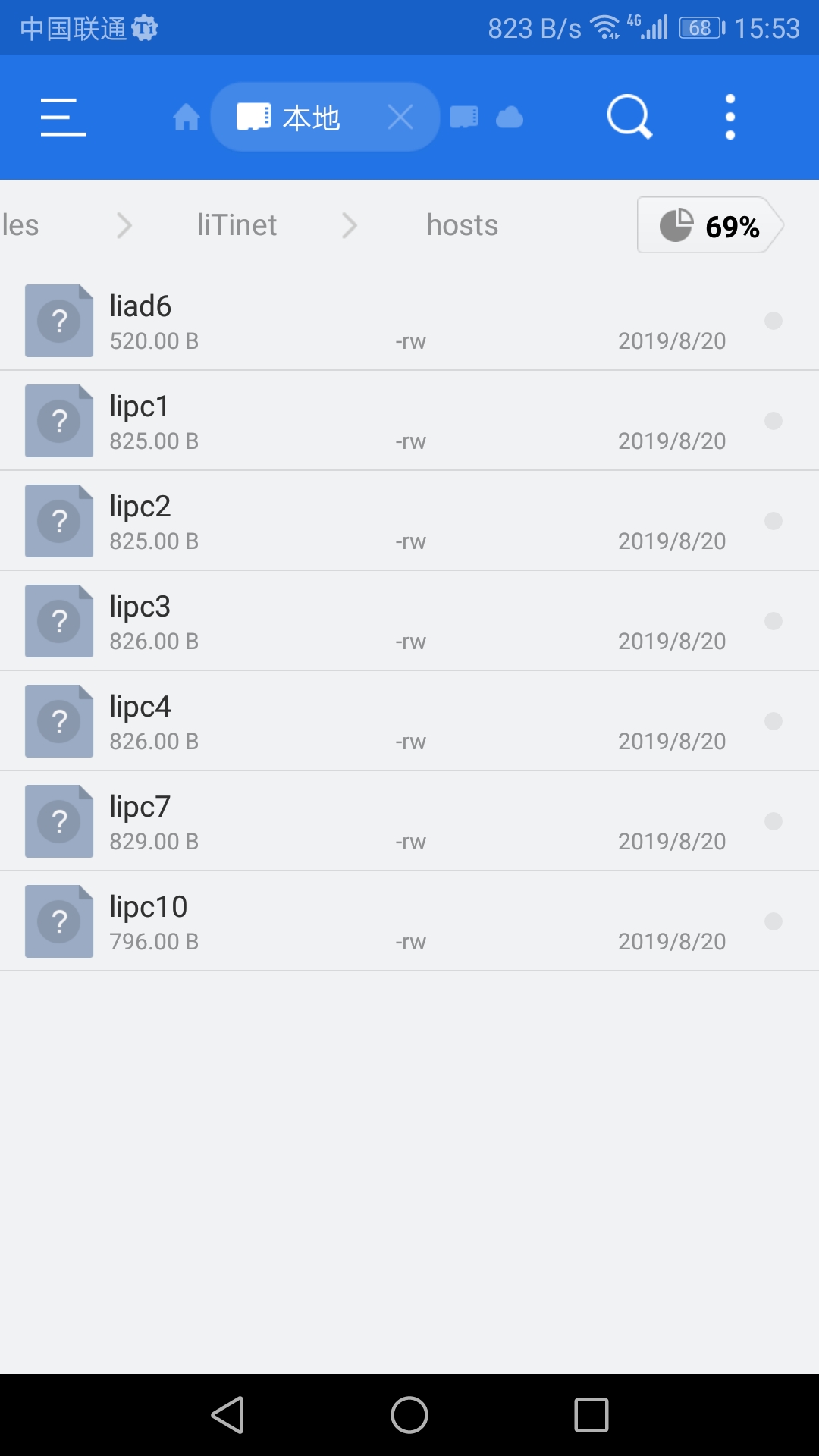The width and height of the screenshot is (819, 1456).
Task: Open the file liad6
Action: [409, 321]
